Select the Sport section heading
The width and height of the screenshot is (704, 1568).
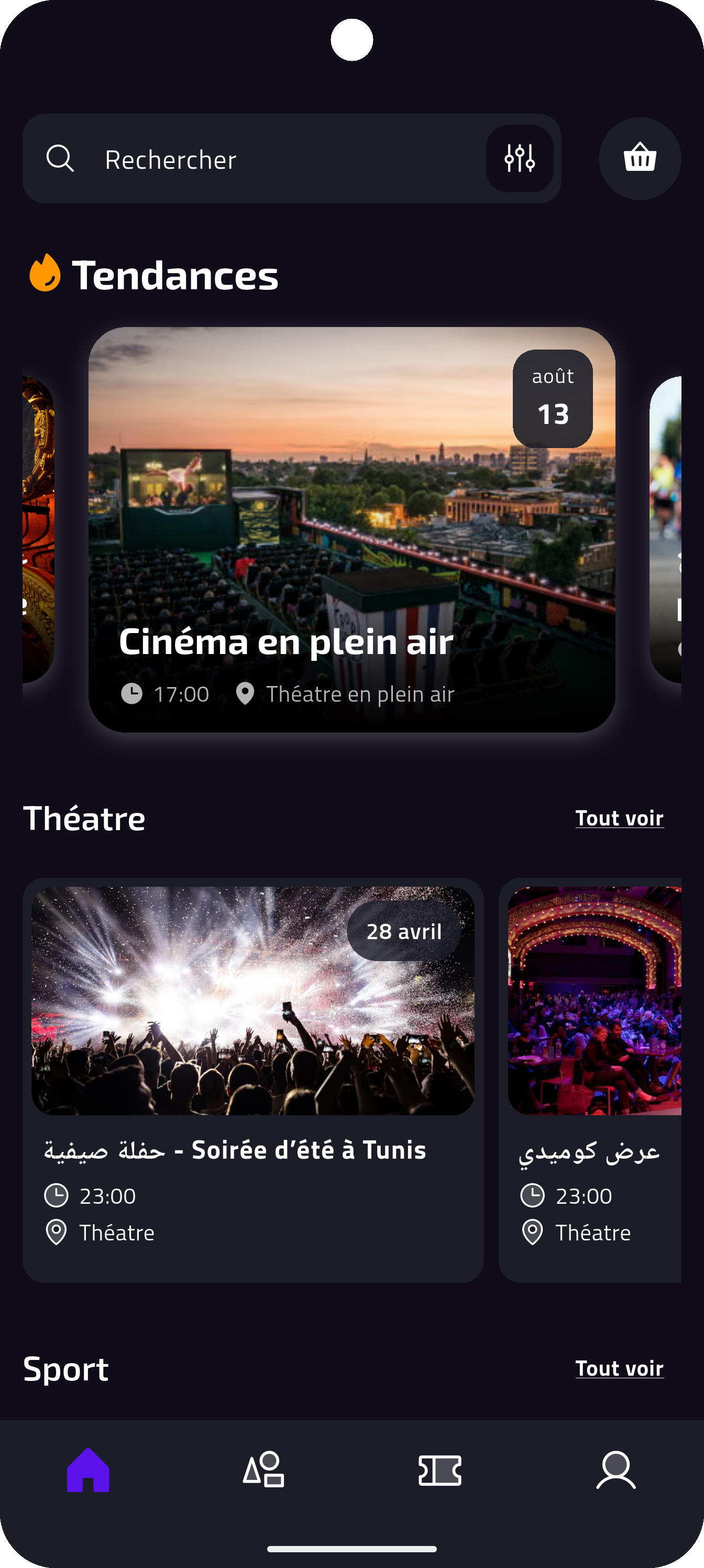pyautogui.click(x=65, y=1368)
